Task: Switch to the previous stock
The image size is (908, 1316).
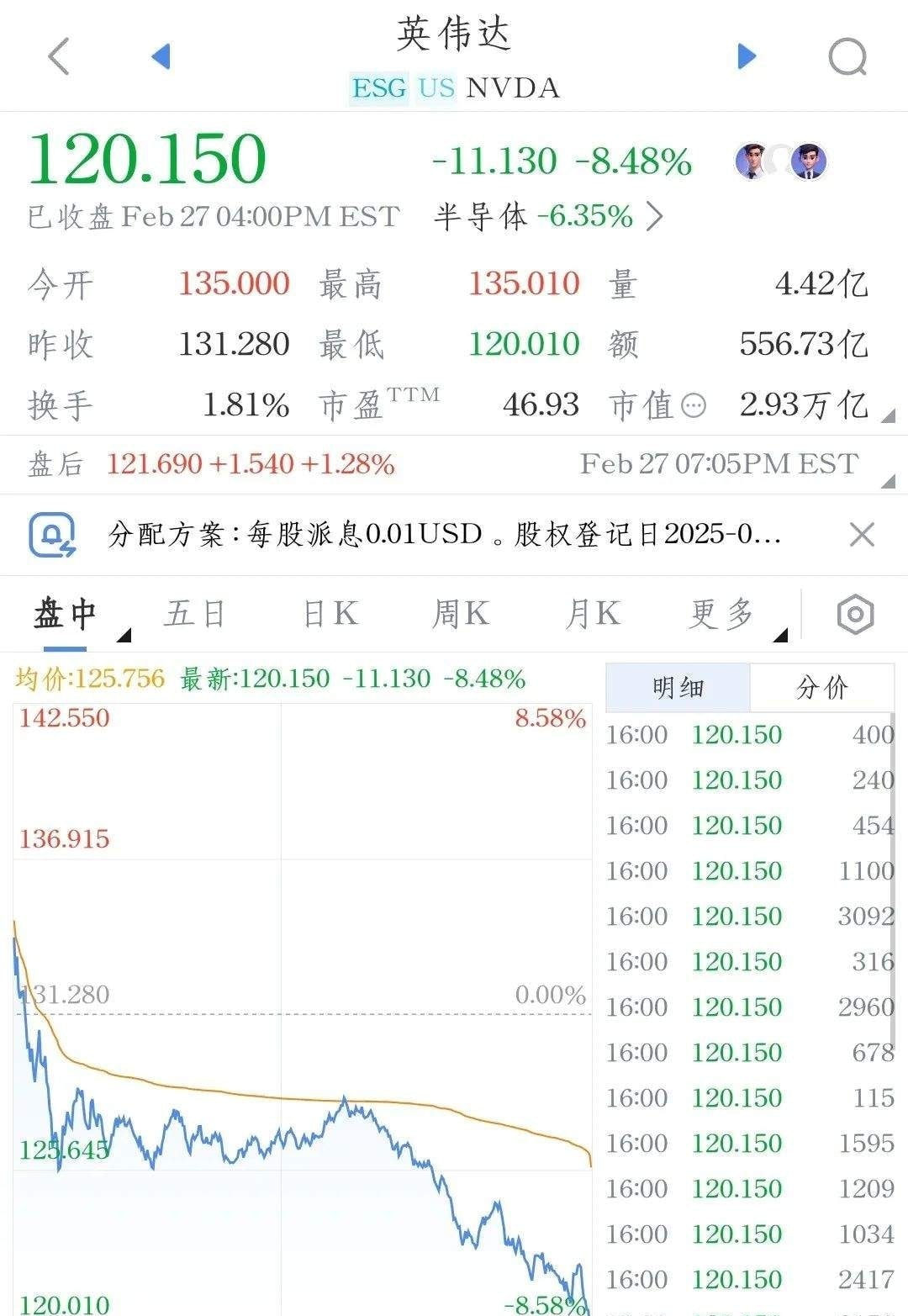Action: [x=161, y=56]
